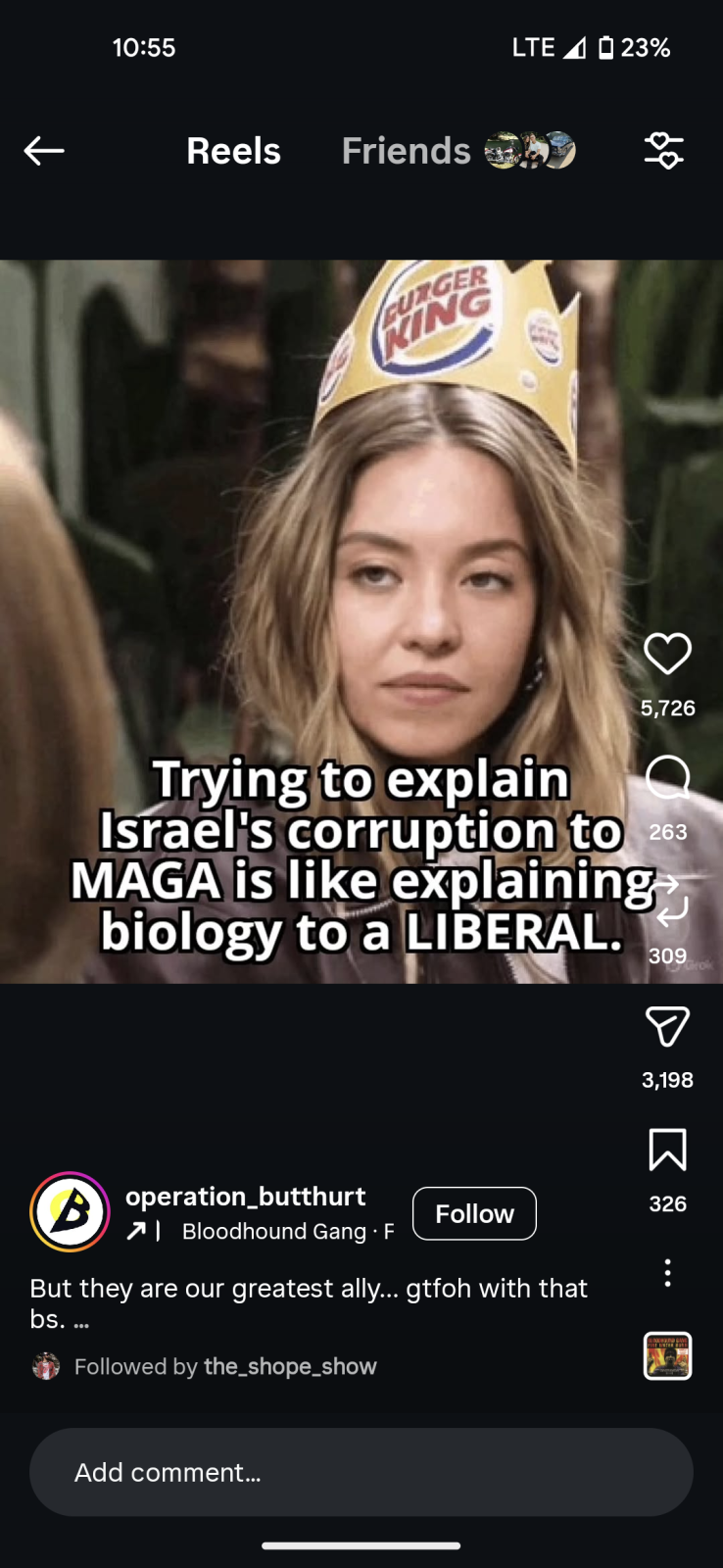Tap the audio cover thumbnail

click(x=667, y=1356)
